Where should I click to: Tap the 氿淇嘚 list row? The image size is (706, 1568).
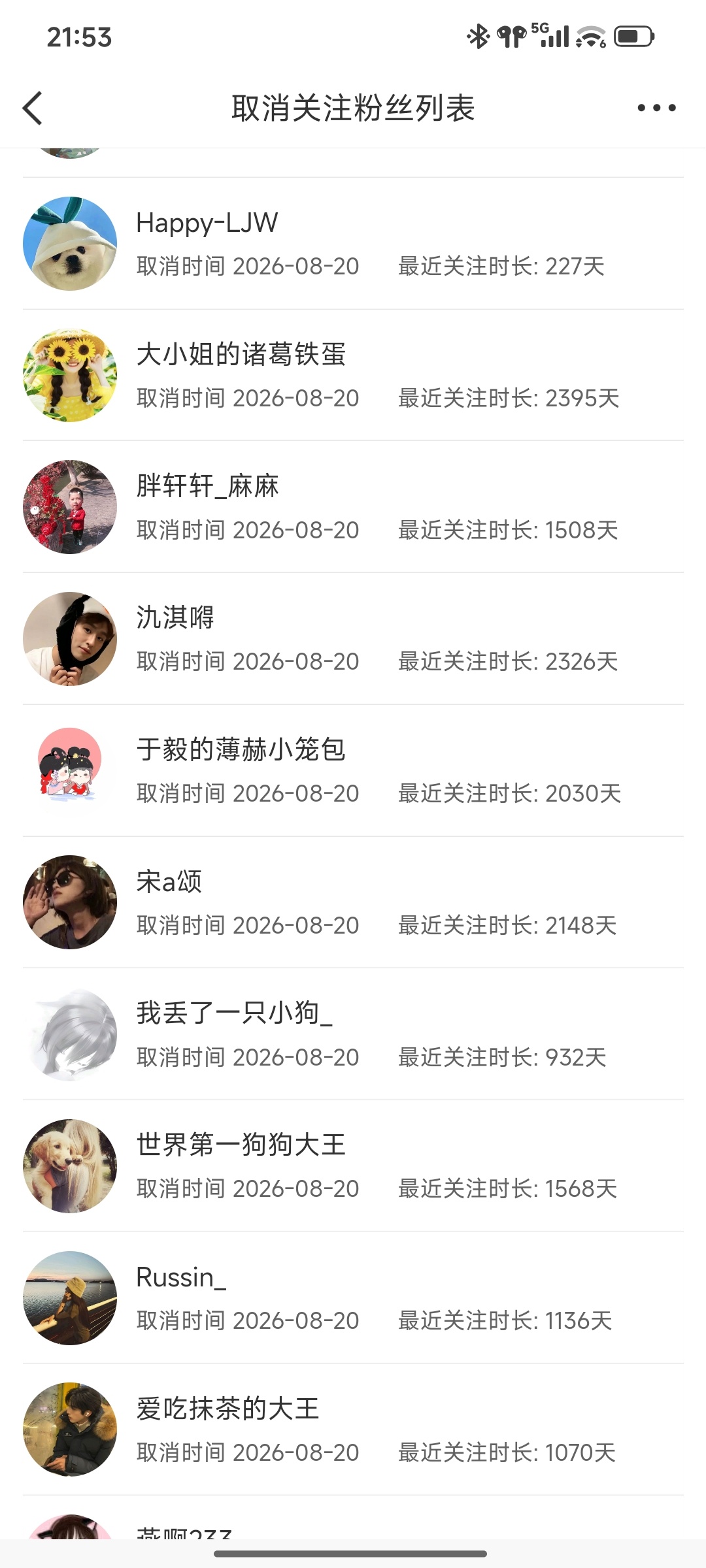tap(353, 639)
